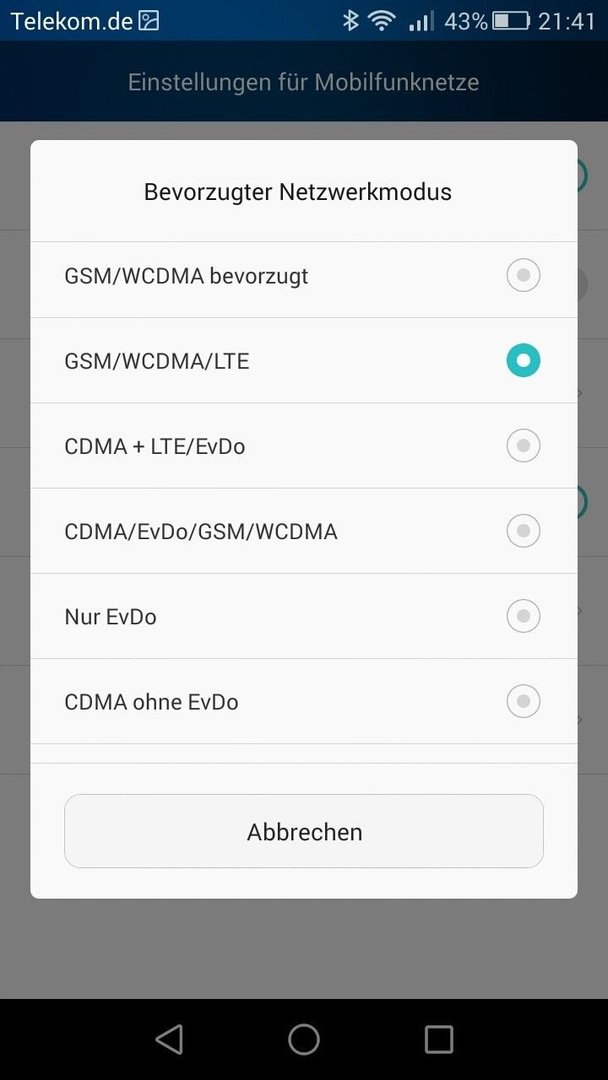Choose Nur EvDo network mode
608x1080 pixels.
pyautogui.click(x=304, y=616)
